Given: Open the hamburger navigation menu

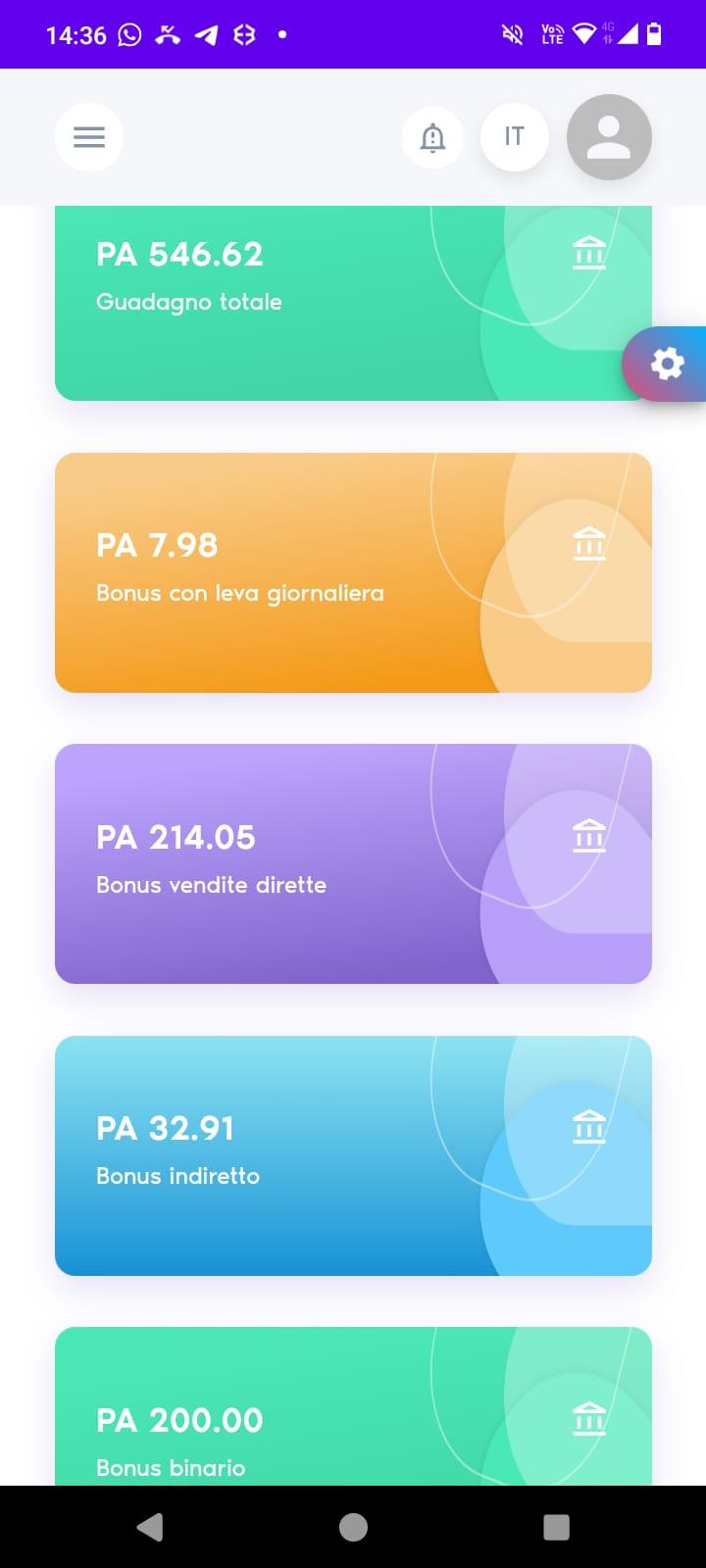Looking at the screenshot, I should point(89,137).
